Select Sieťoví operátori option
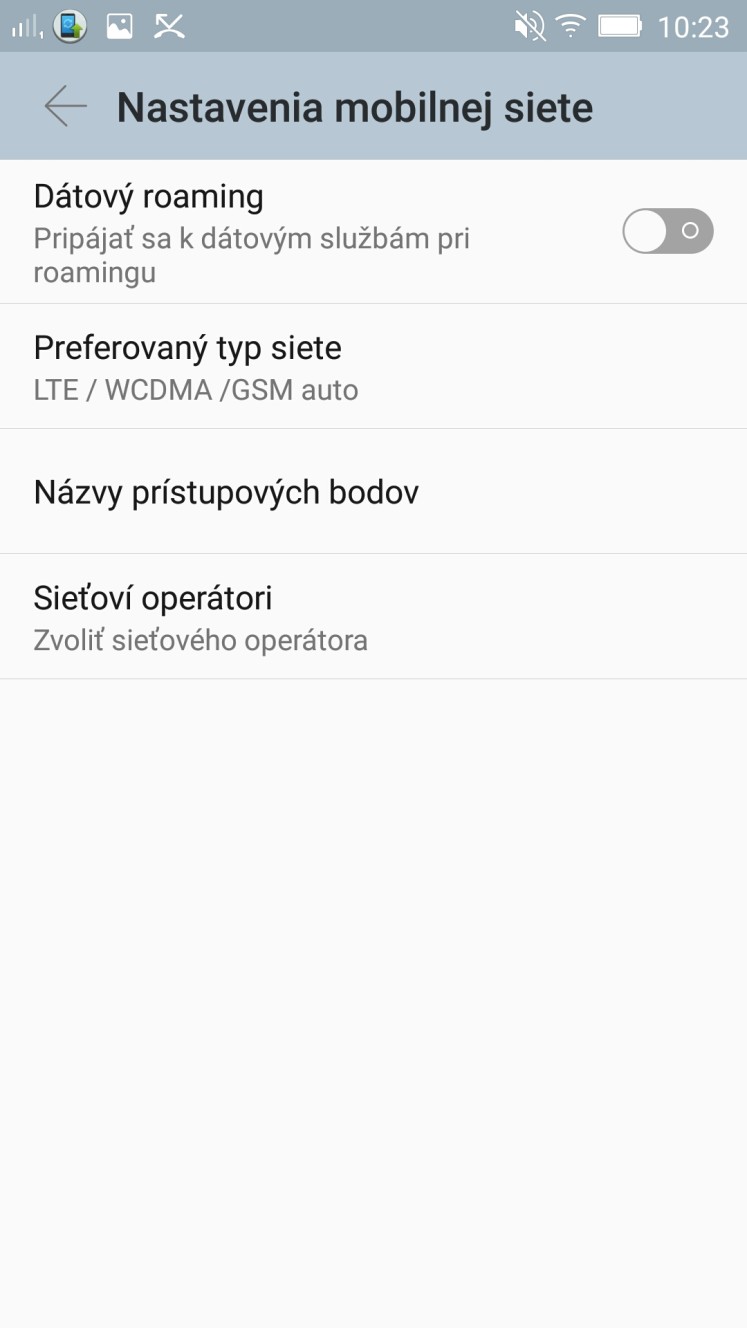This screenshot has height=1328, width=747. [373, 617]
